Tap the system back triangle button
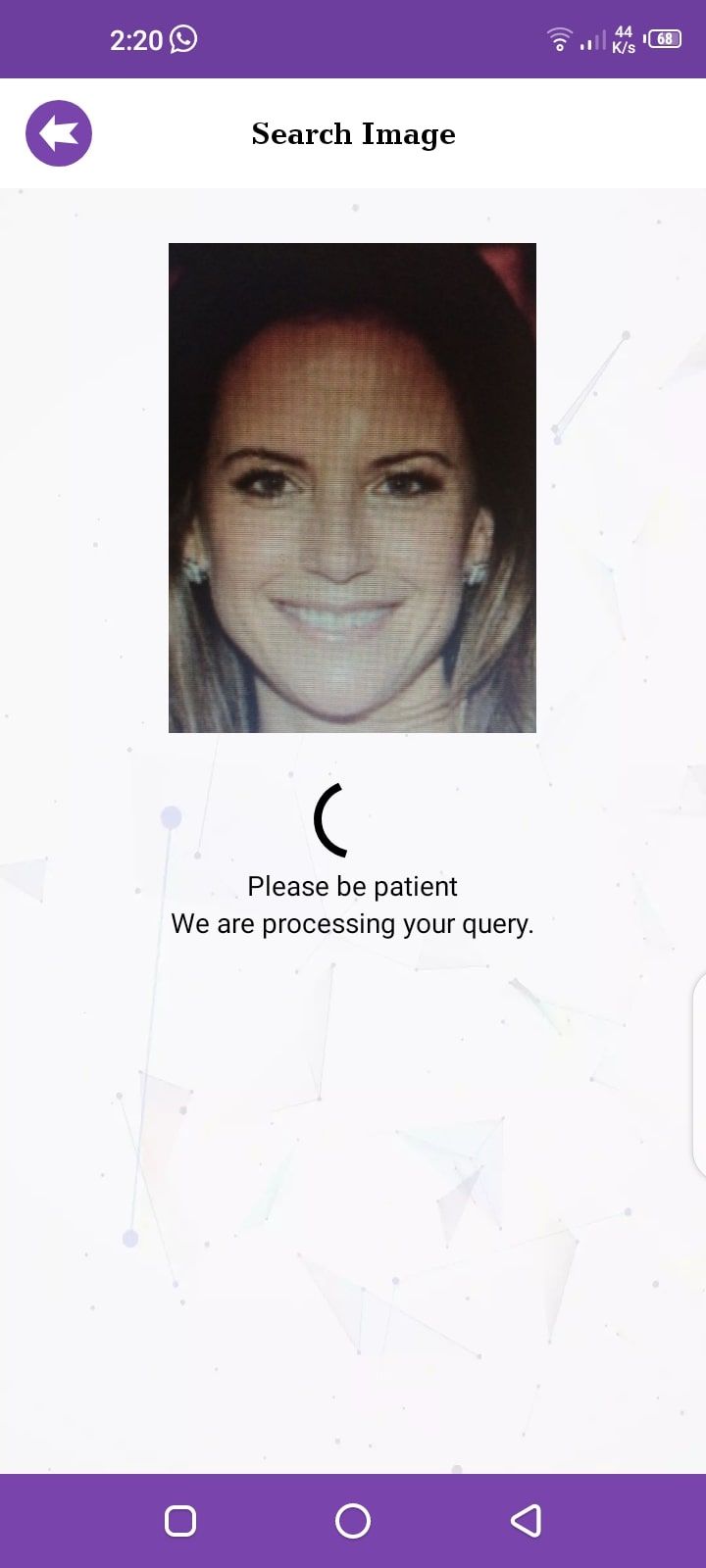The height and width of the screenshot is (1568, 706). [527, 1521]
